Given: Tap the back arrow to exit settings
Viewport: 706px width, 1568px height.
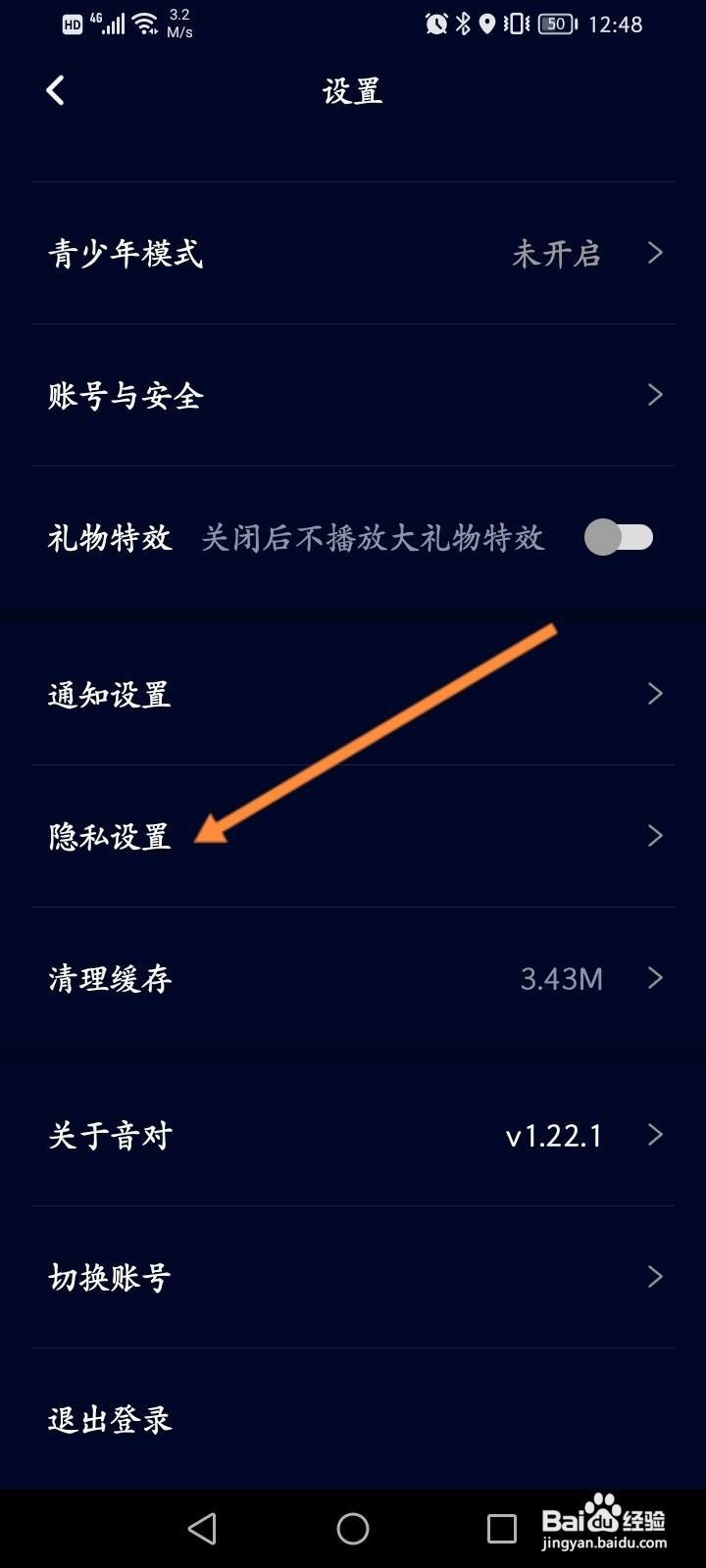Looking at the screenshot, I should coord(54,89).
